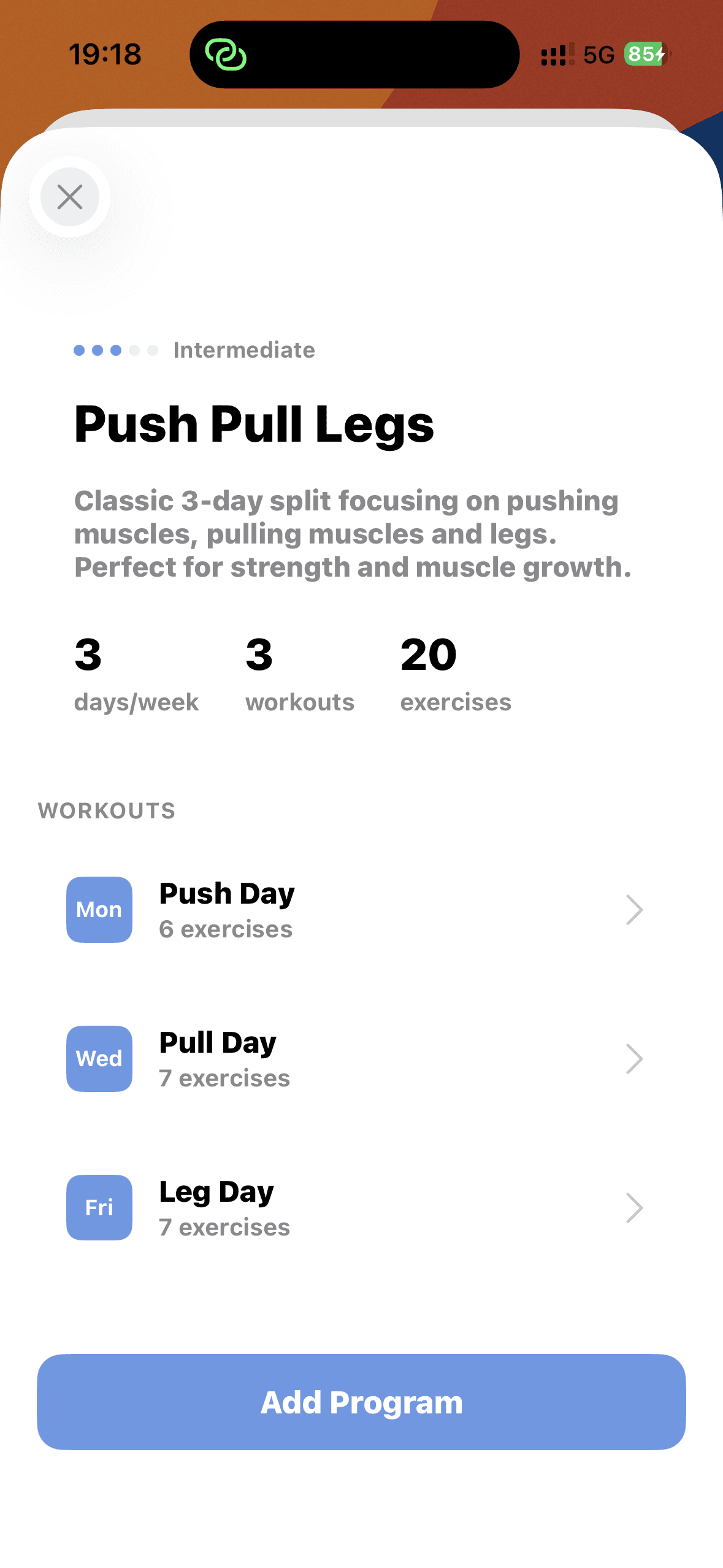
Task: Open Leg Day exercises list
Action: (356, 1208)
